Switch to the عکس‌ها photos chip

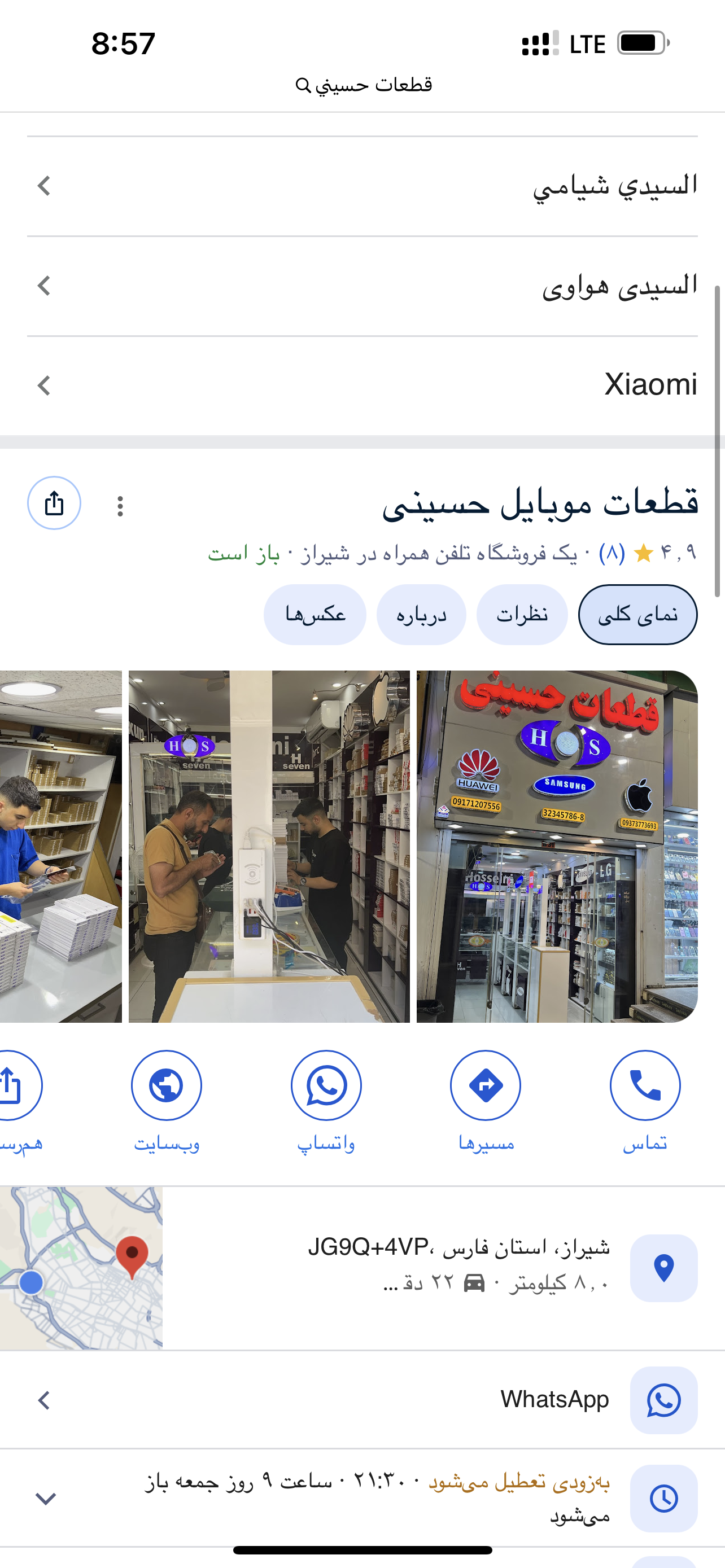[x=315, y=615]
